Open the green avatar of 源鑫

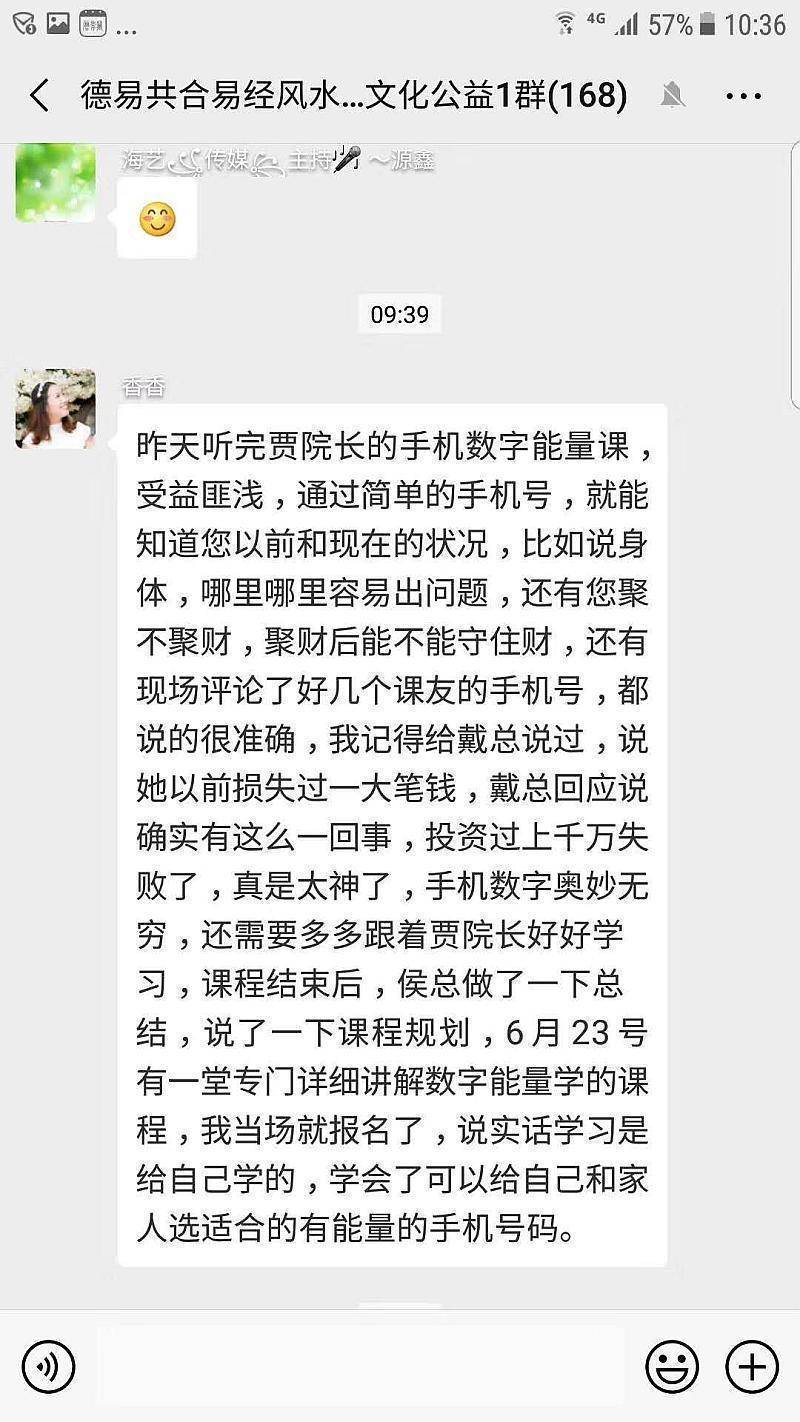pyautogui.click(x=56, y=183)
